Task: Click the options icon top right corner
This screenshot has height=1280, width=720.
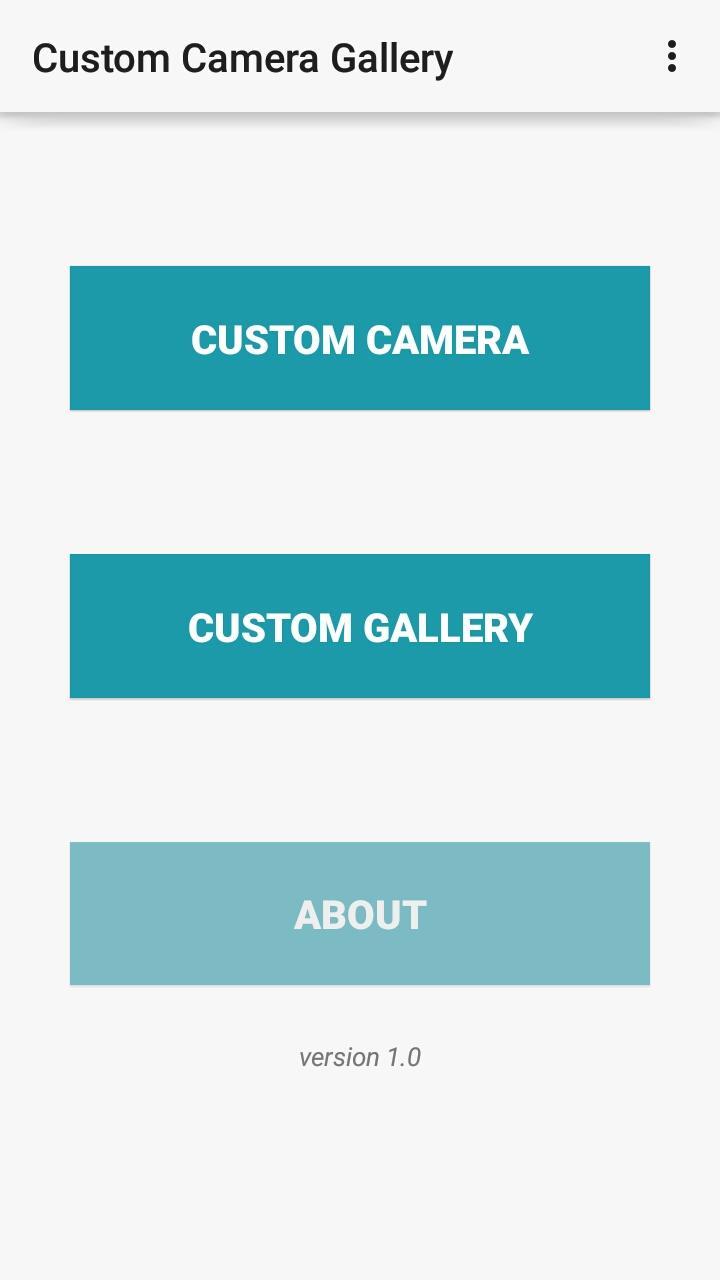Action: click(672, 57)
